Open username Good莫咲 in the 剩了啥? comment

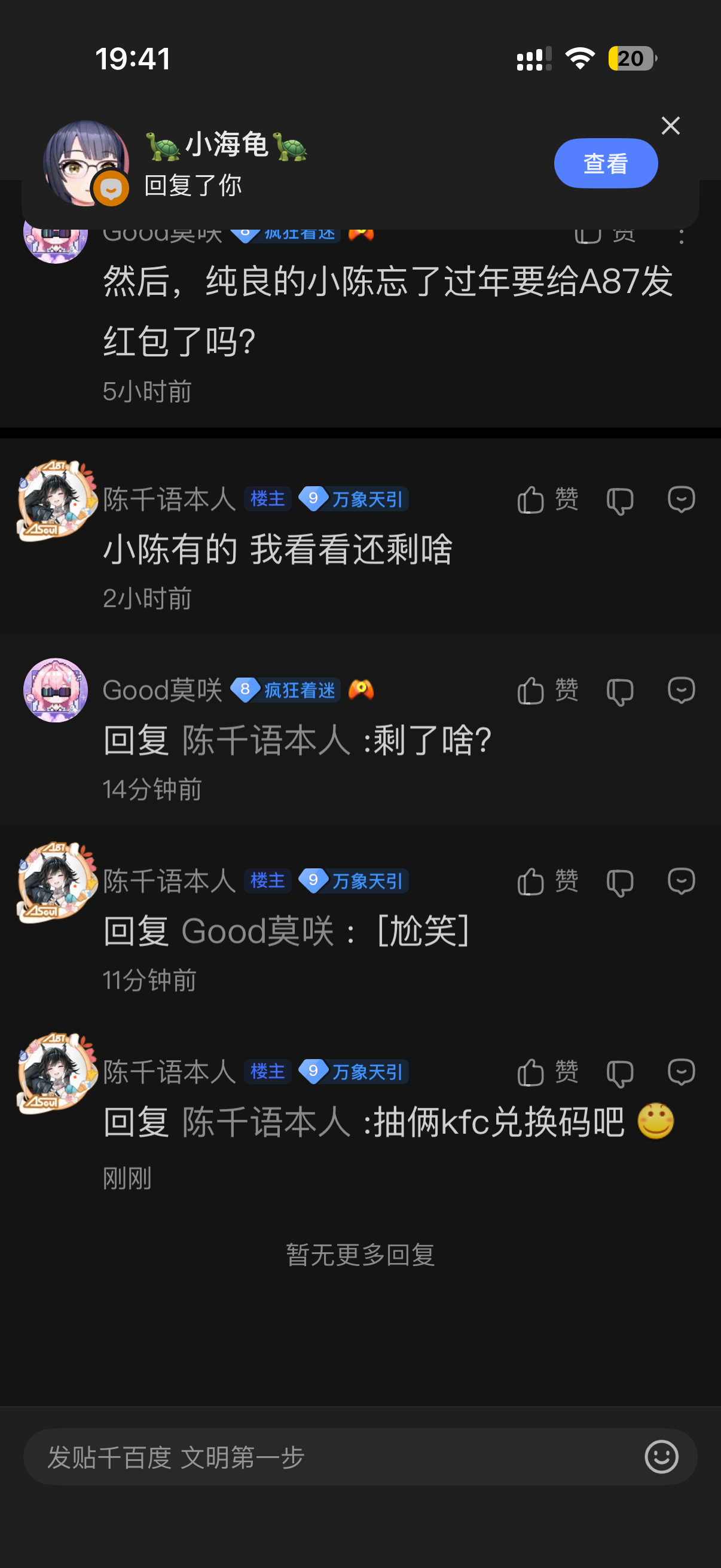pyautogui.click(x=163, y=690)
